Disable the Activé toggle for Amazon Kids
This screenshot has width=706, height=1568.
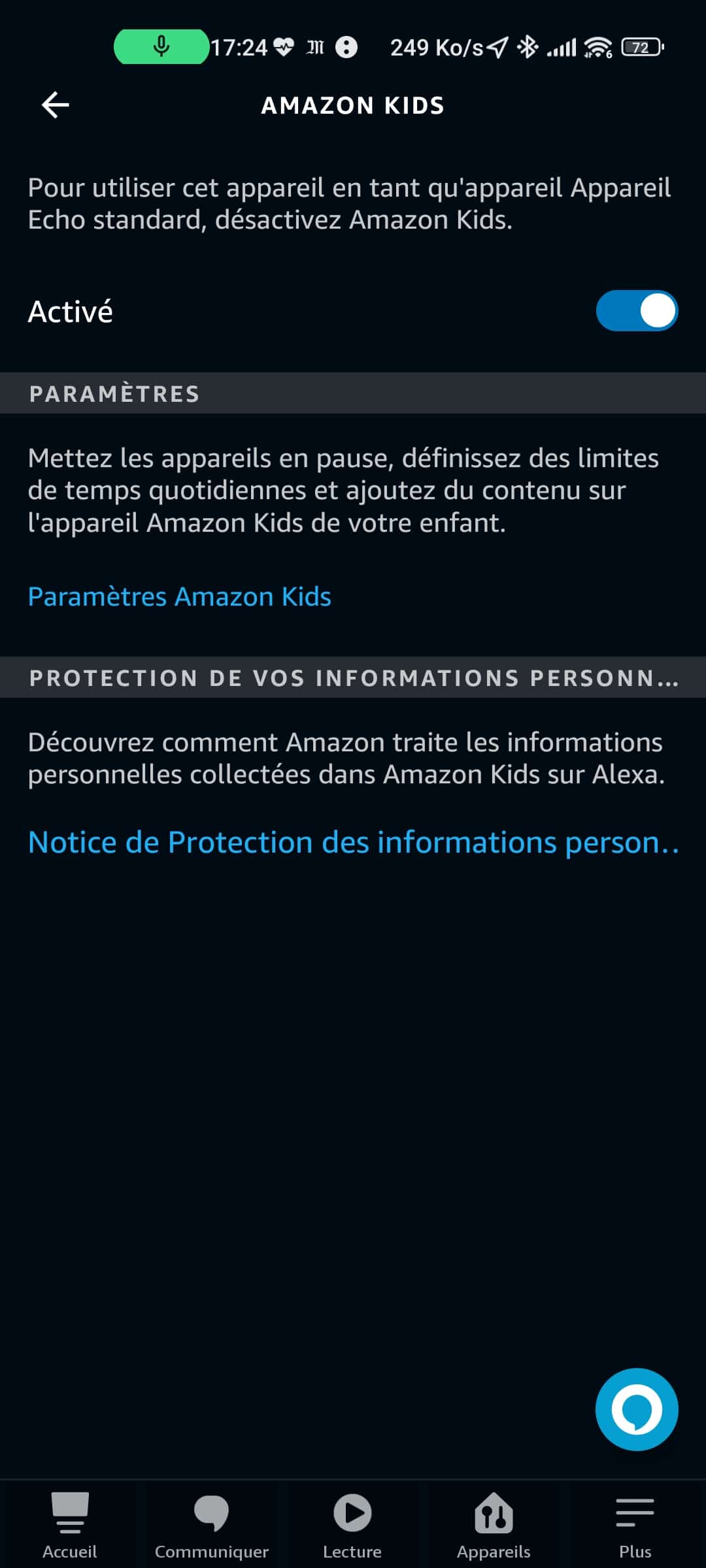(637, 311)
